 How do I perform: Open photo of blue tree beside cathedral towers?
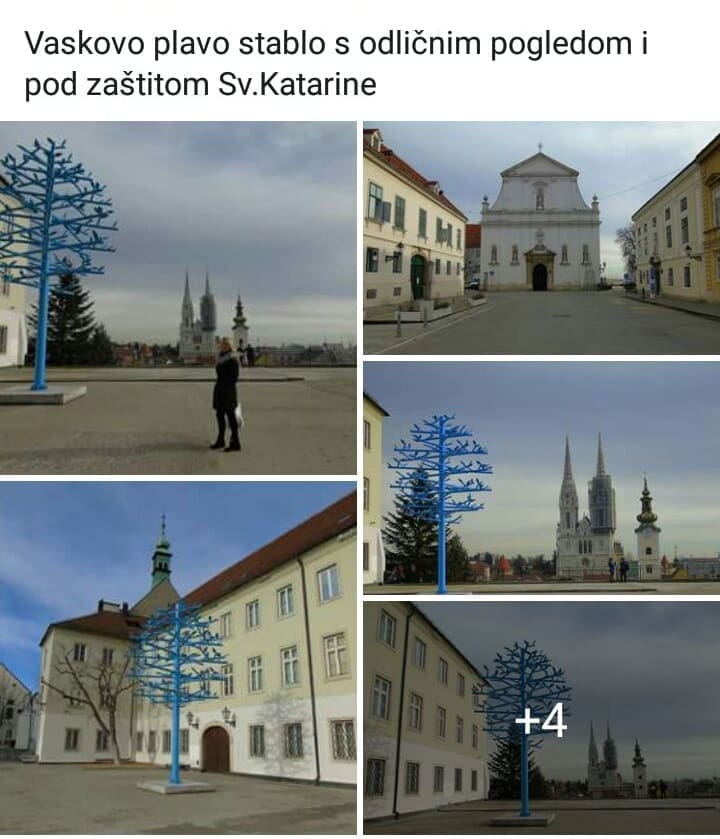[541, 478]
